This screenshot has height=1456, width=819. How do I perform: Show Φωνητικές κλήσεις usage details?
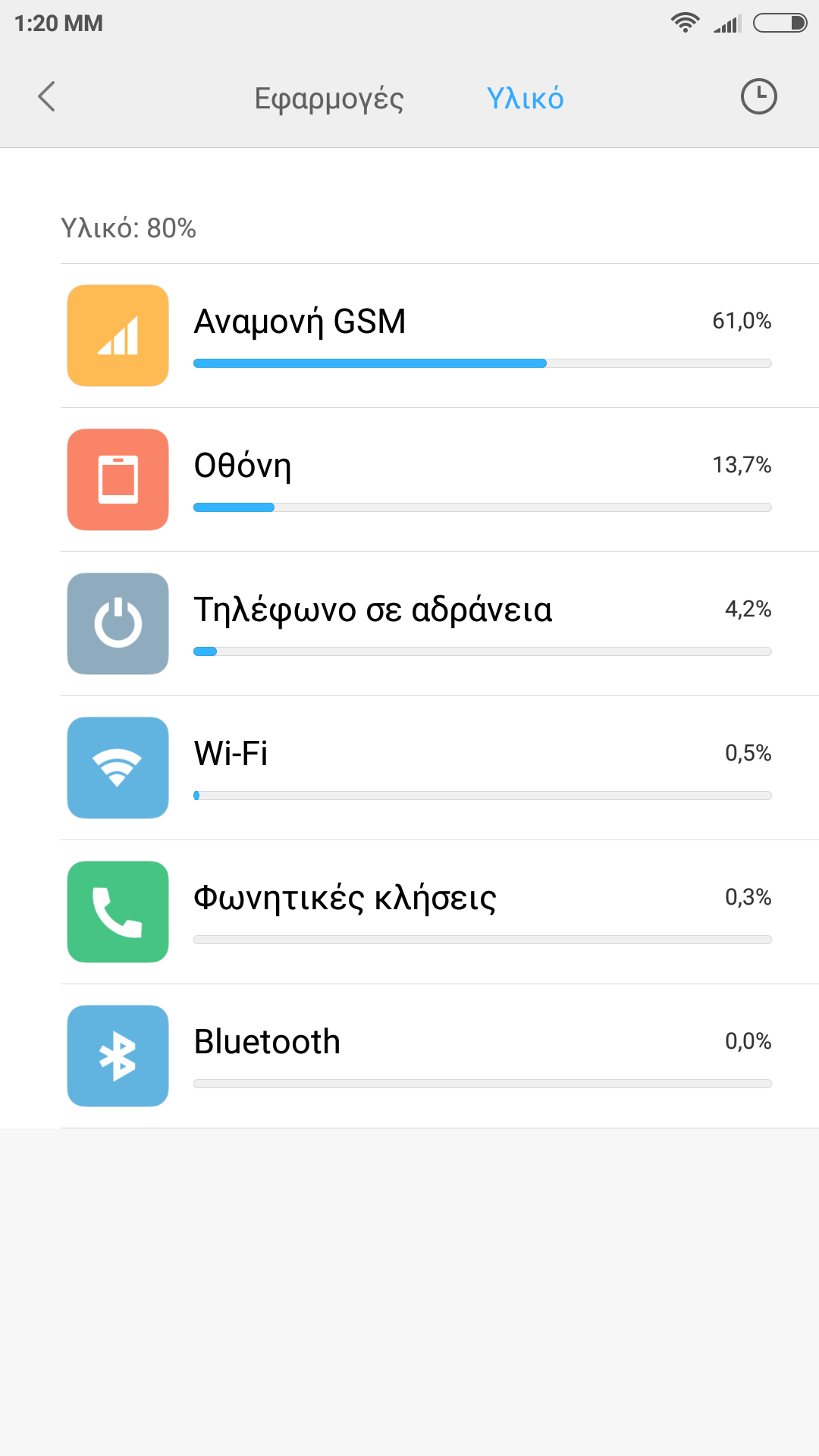pyautogui.click(x=440, y=912)
